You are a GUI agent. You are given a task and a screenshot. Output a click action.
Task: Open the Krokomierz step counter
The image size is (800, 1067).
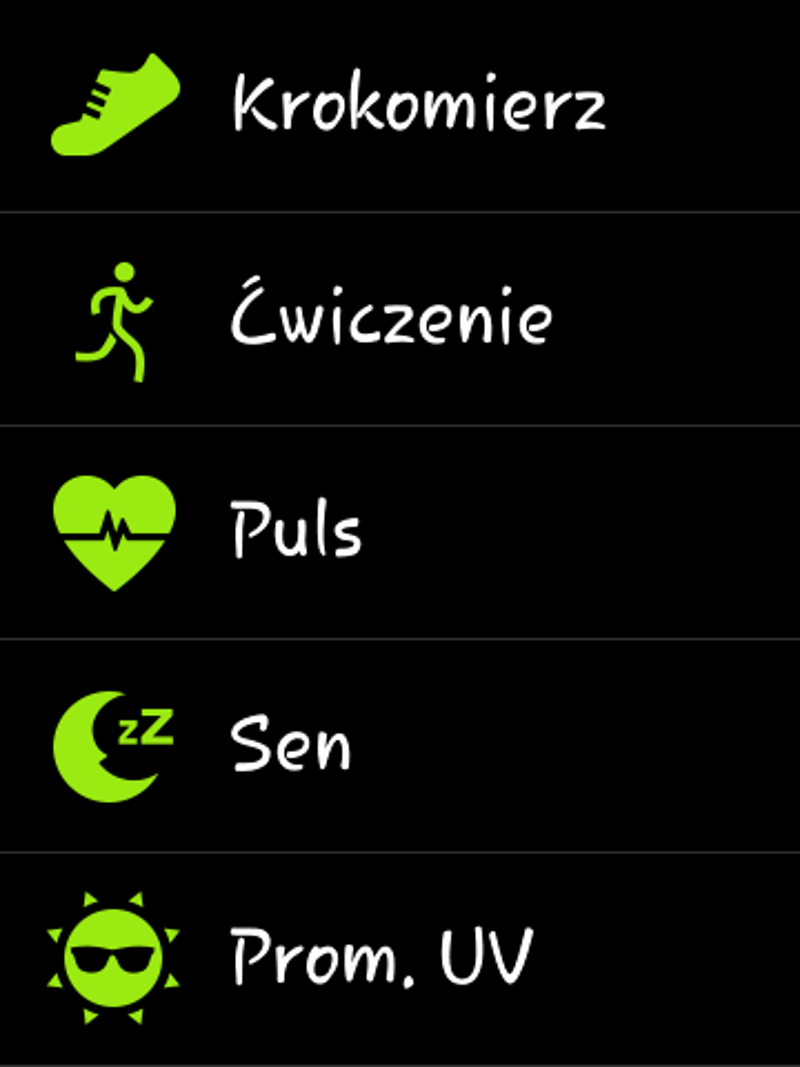point(400,106)
